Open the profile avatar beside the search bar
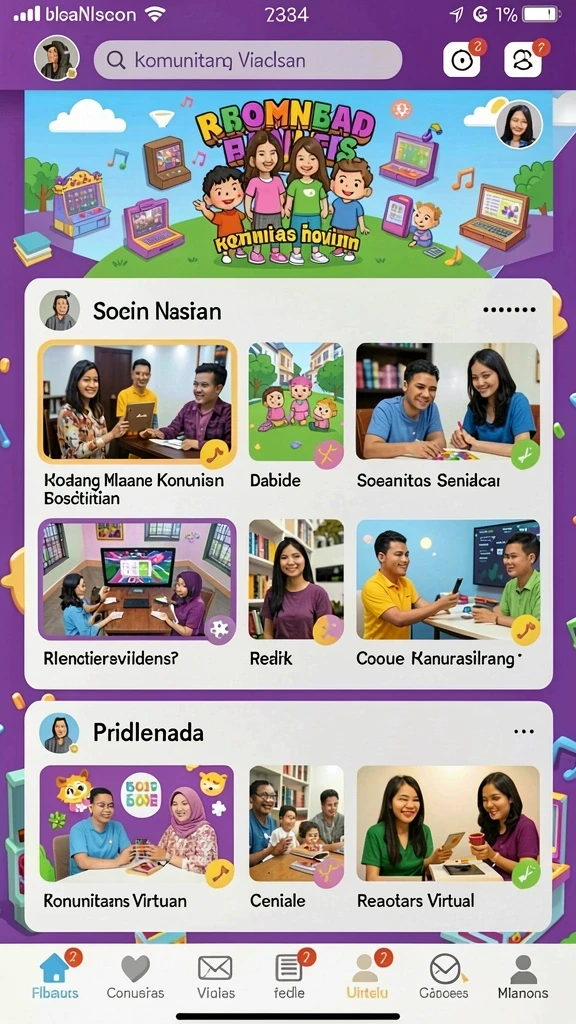Screen dimensions: 576x1024 pyautogui.click(x=57, y=59)
